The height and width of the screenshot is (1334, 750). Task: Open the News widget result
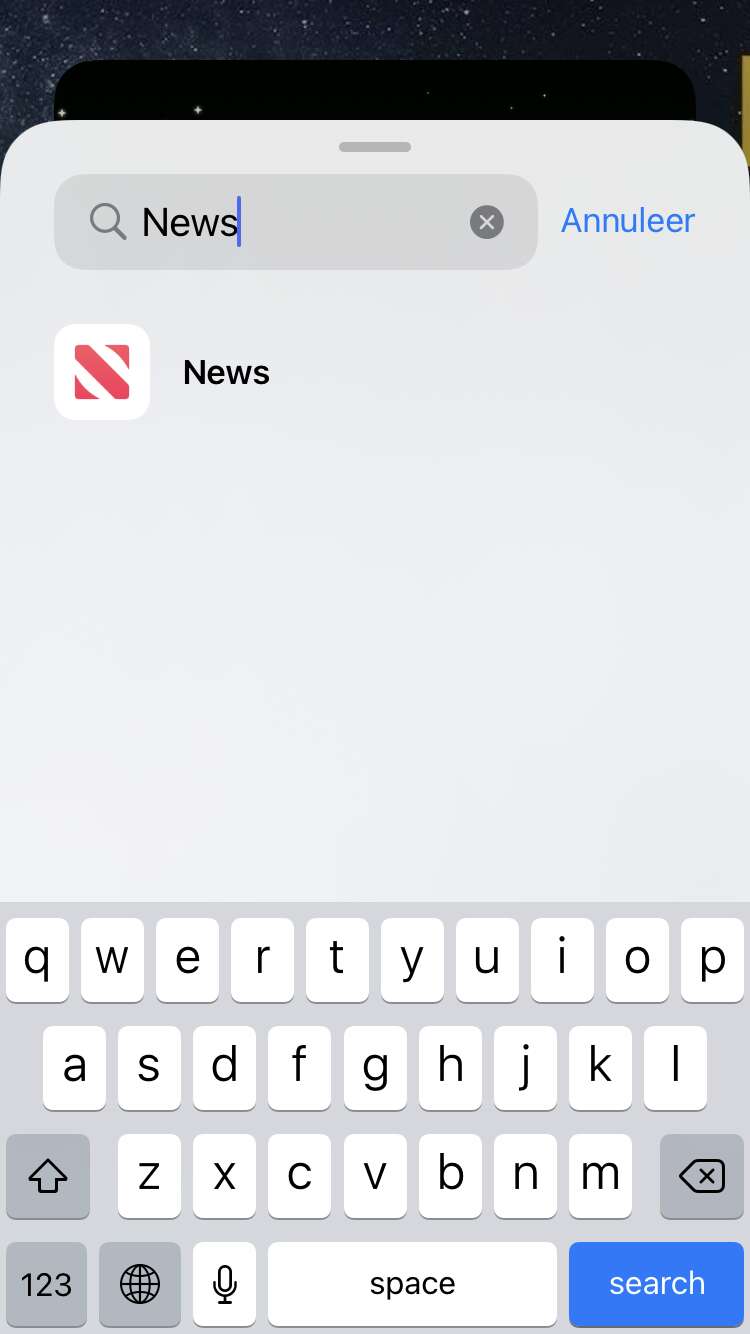click(x=375, y=372)
